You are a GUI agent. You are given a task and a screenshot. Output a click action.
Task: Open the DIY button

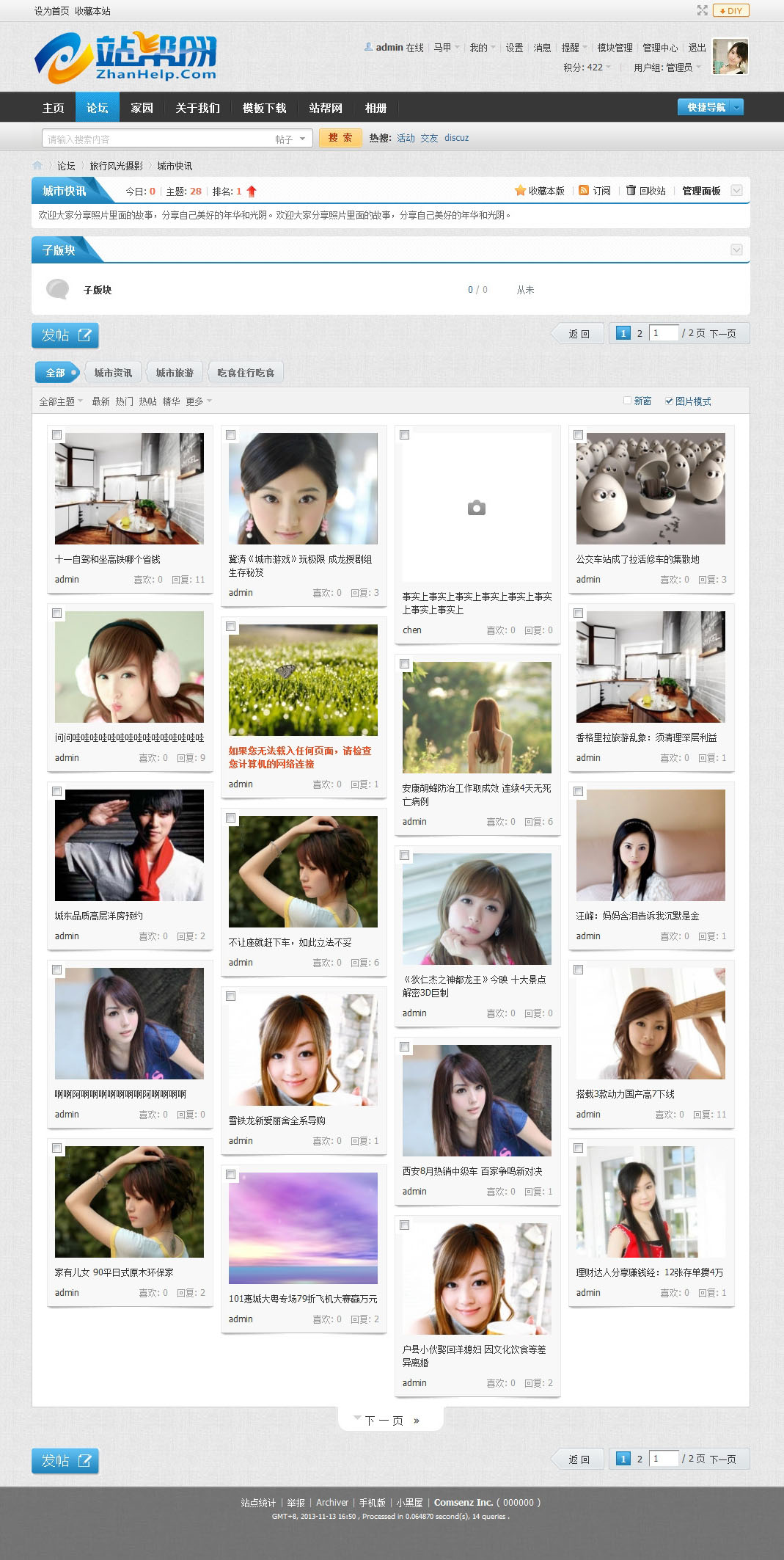pyautogui.click(x=730, y=10)
